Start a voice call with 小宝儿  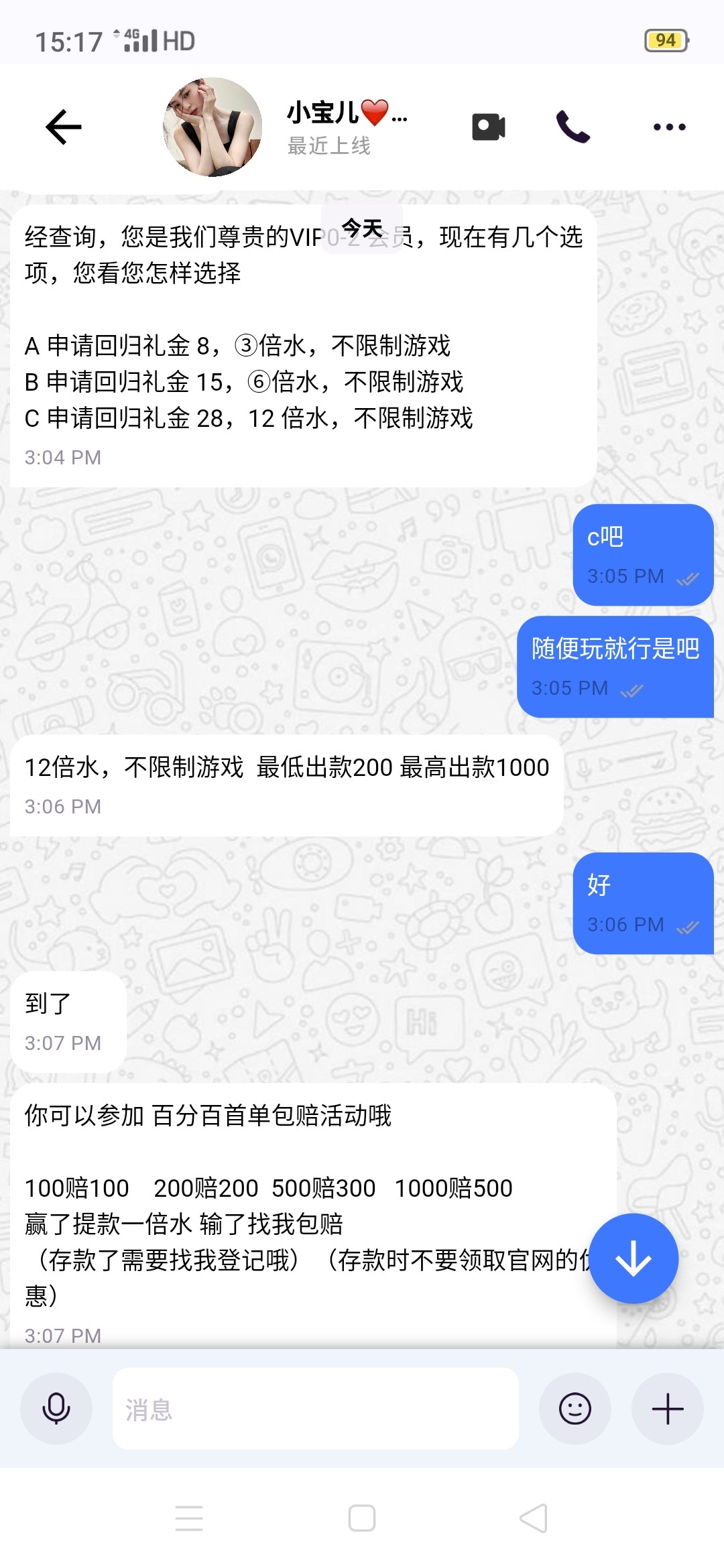(573, 127)
